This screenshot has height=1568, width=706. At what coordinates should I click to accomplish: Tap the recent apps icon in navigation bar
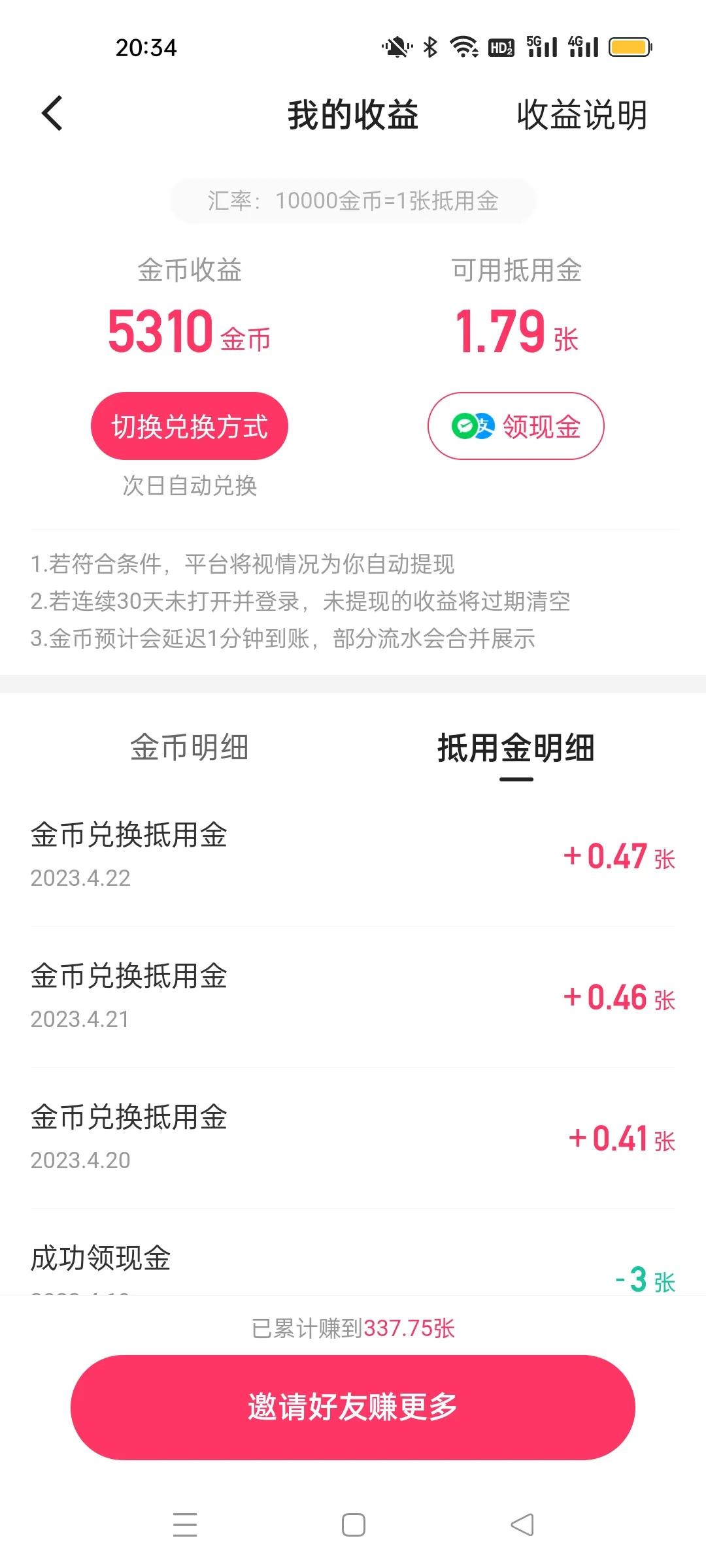point(185,1524)
